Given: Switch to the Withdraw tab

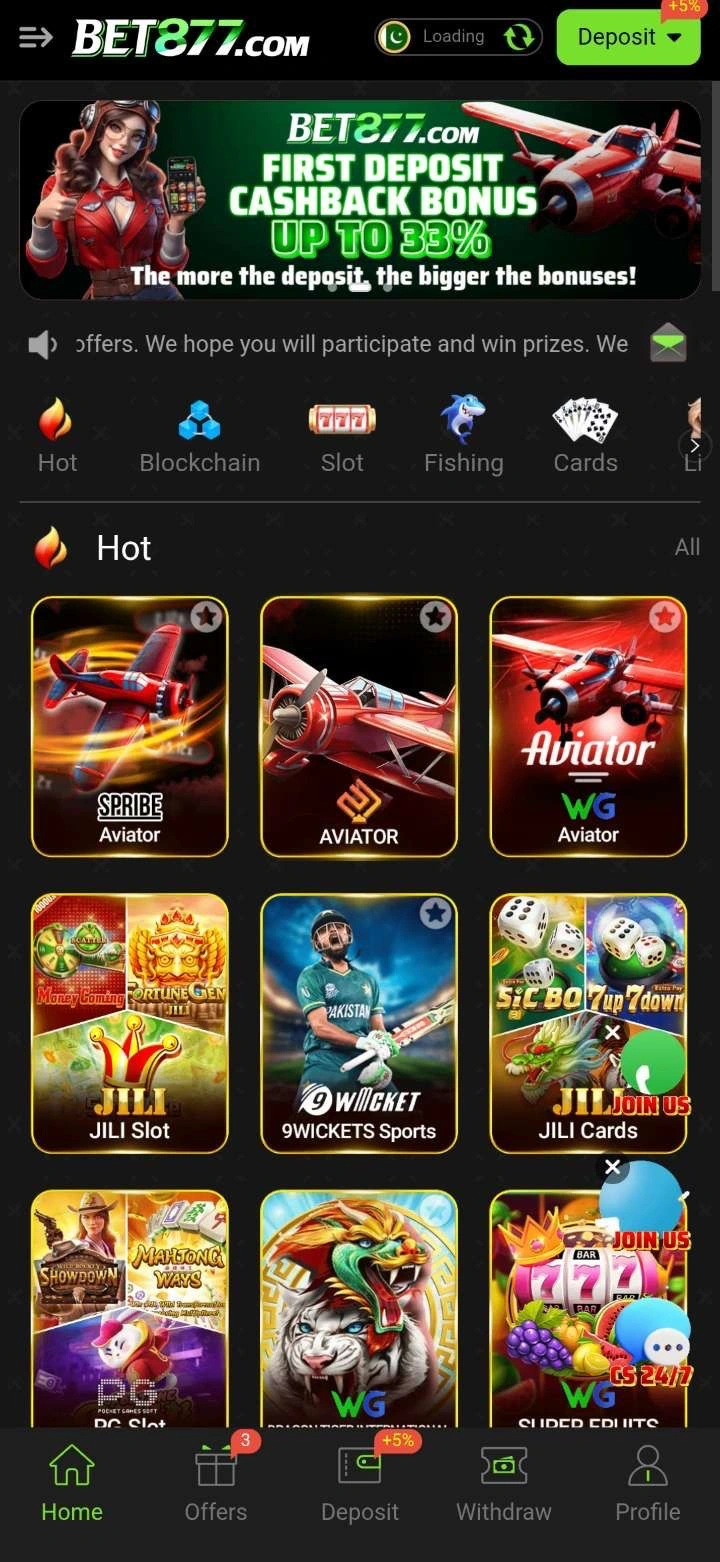Looking at the screenshot, I should point(504,1484).
